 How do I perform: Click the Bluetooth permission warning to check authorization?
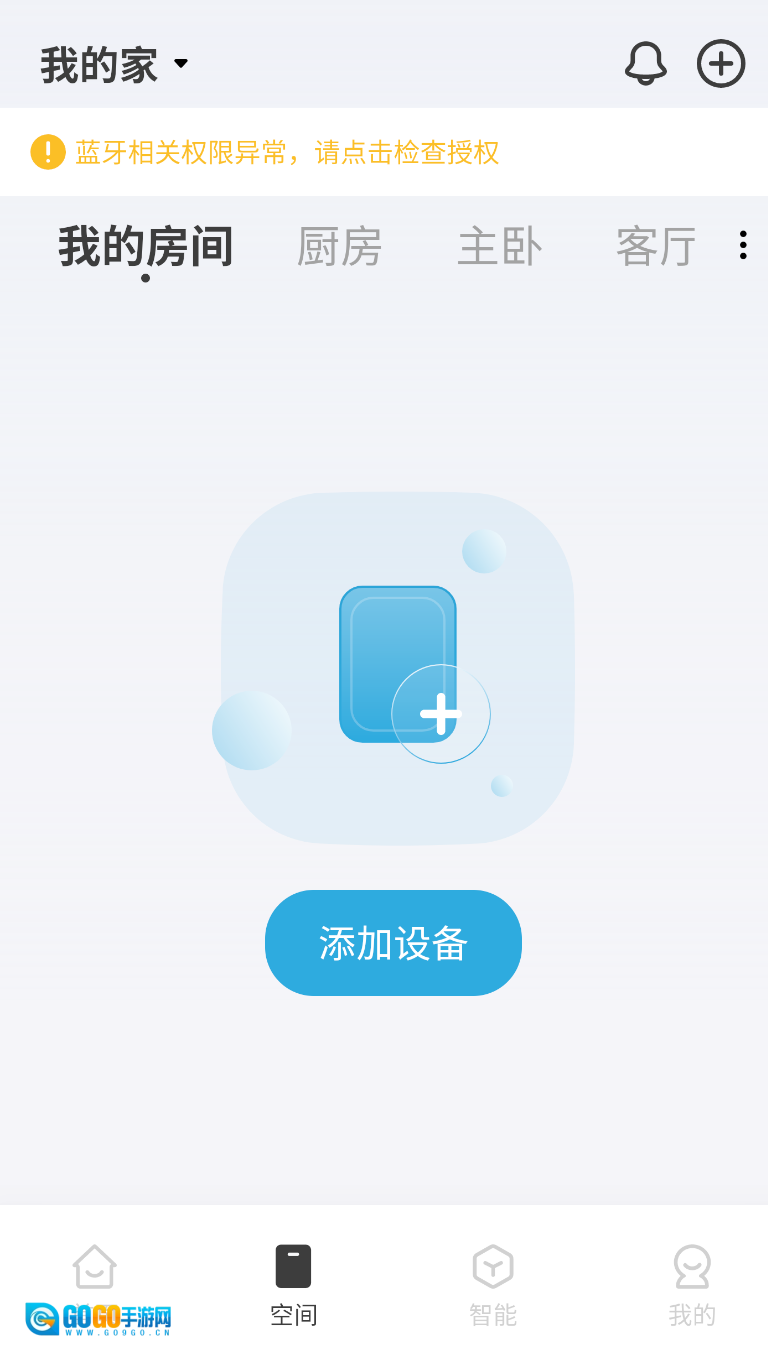pos(285,152)
